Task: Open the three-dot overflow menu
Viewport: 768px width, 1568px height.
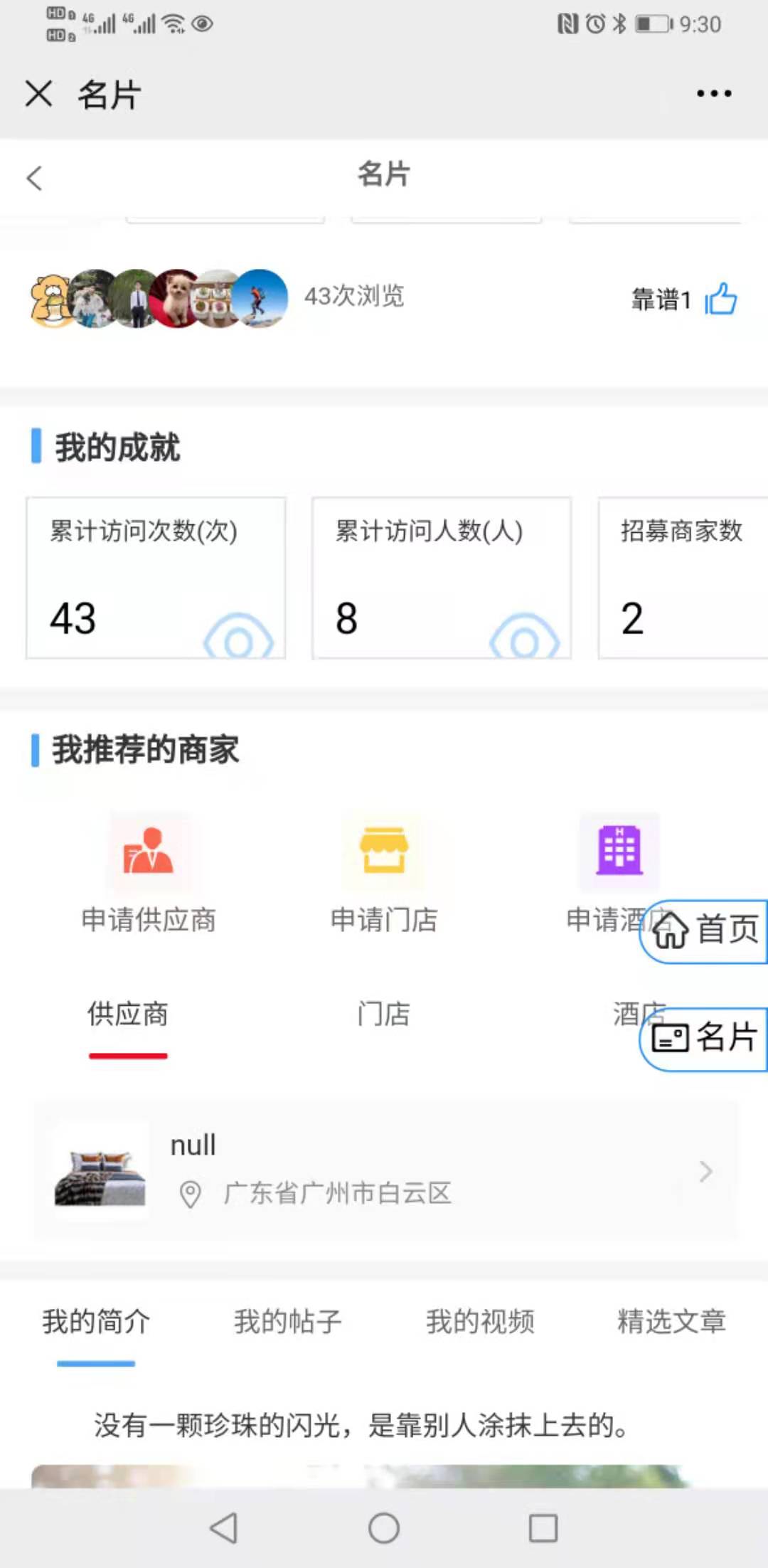Action: pos(713,93)
